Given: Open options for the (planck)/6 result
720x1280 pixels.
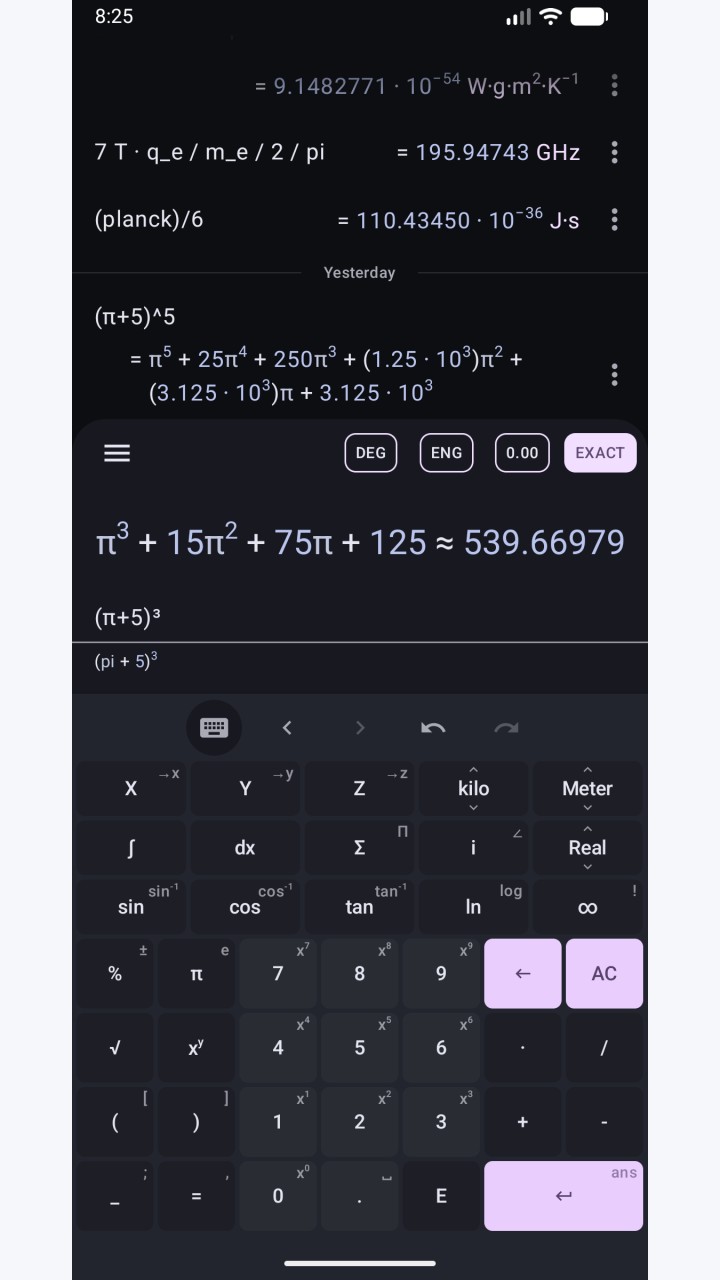Looking at the screenshot, I should coord(614,220).
